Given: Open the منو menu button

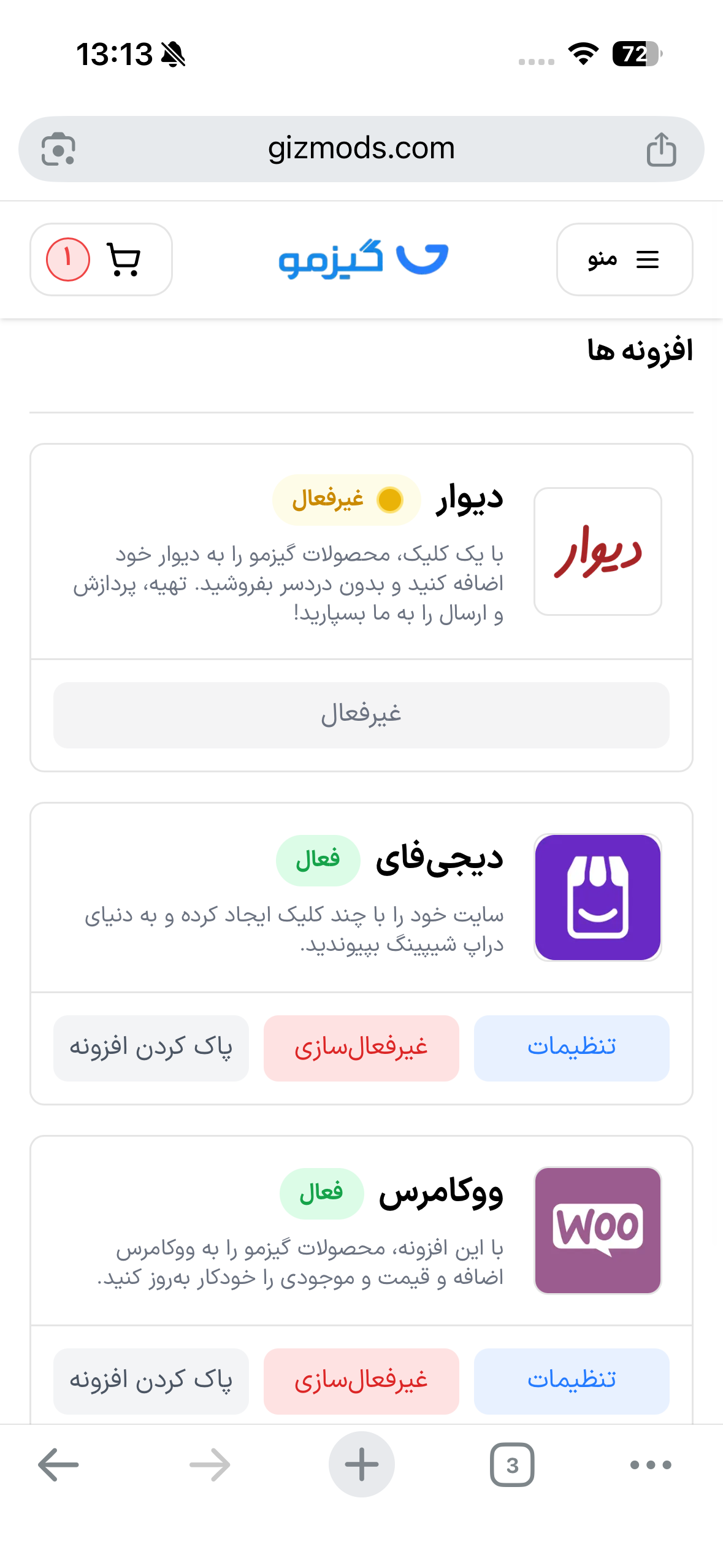Looking at the screenshot, I should (624, 259).
